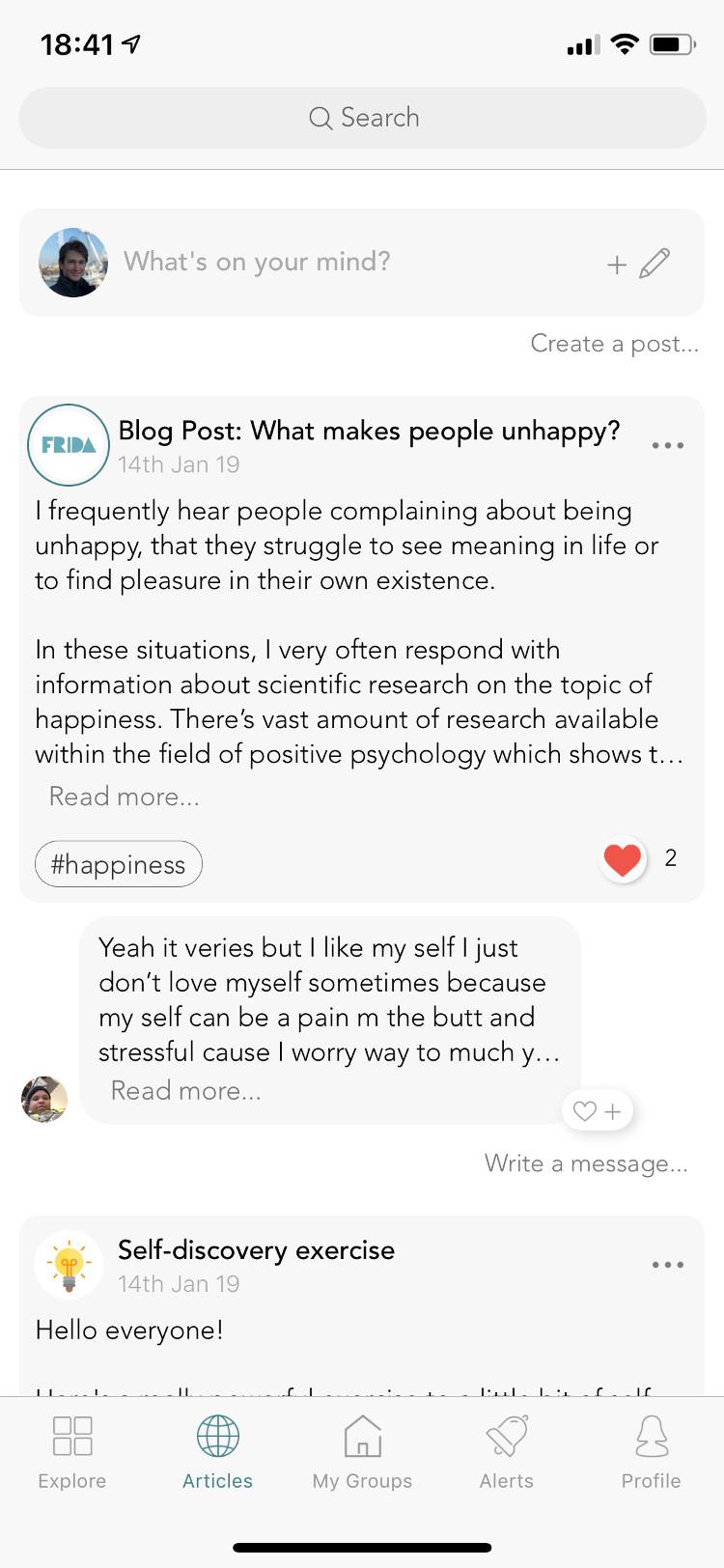The height and width of the screenshot is (1568, 724).
Task: Open the FRIDA author avatar
Action: [x=69, y=445]
